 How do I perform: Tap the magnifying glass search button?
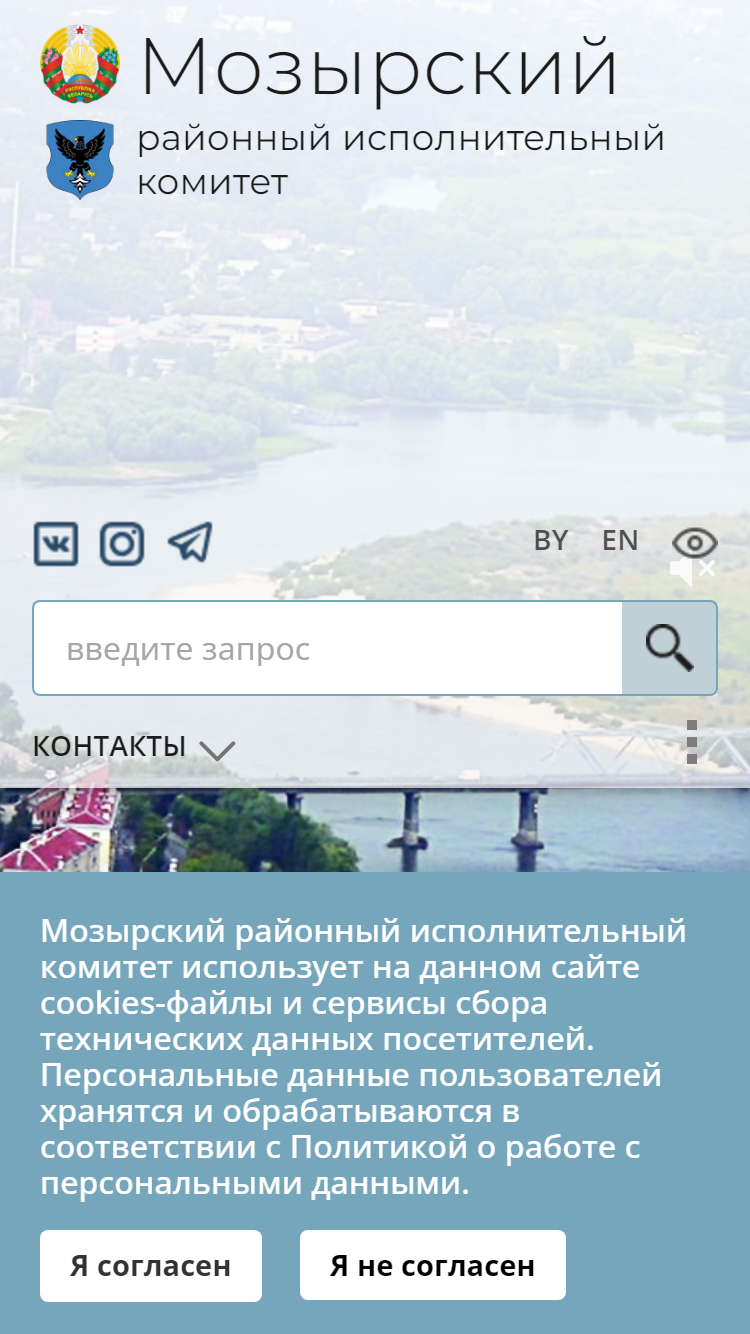(x=669, y=648)
